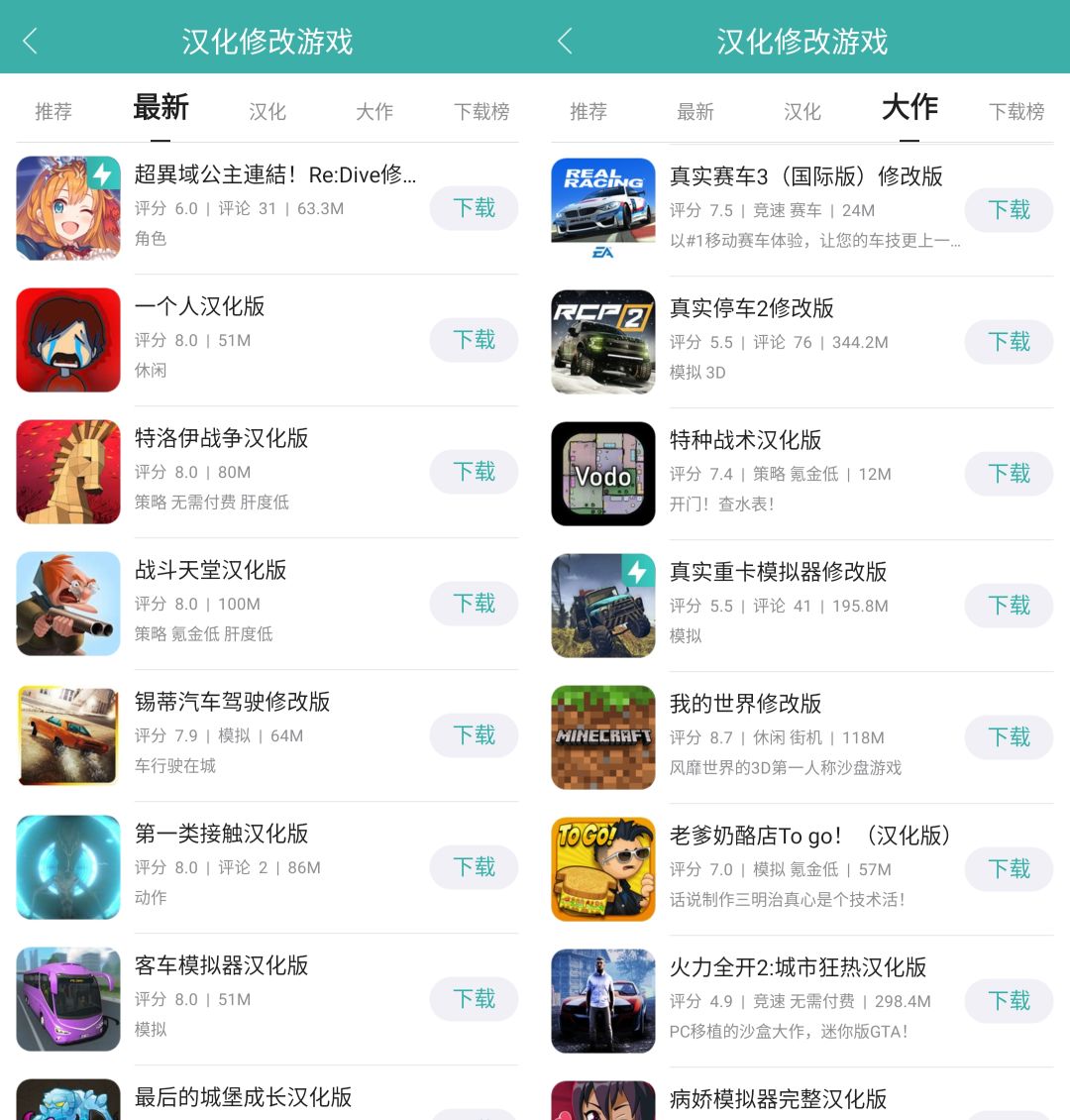Open 第一类接触汉化版 game page
1070x1120 pixels.
point(221,835)
